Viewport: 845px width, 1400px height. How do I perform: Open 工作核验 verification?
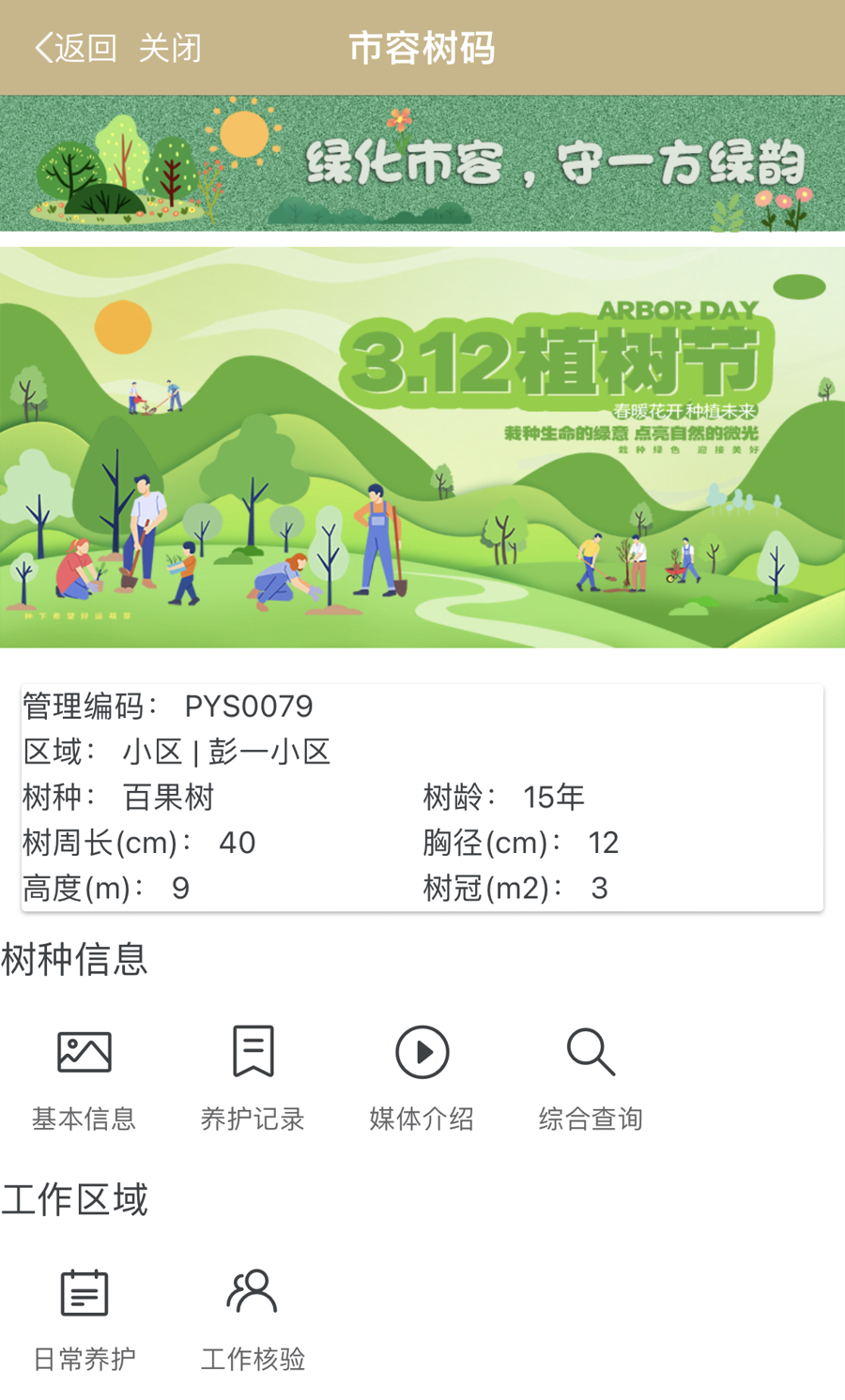tap(253, 1317)
